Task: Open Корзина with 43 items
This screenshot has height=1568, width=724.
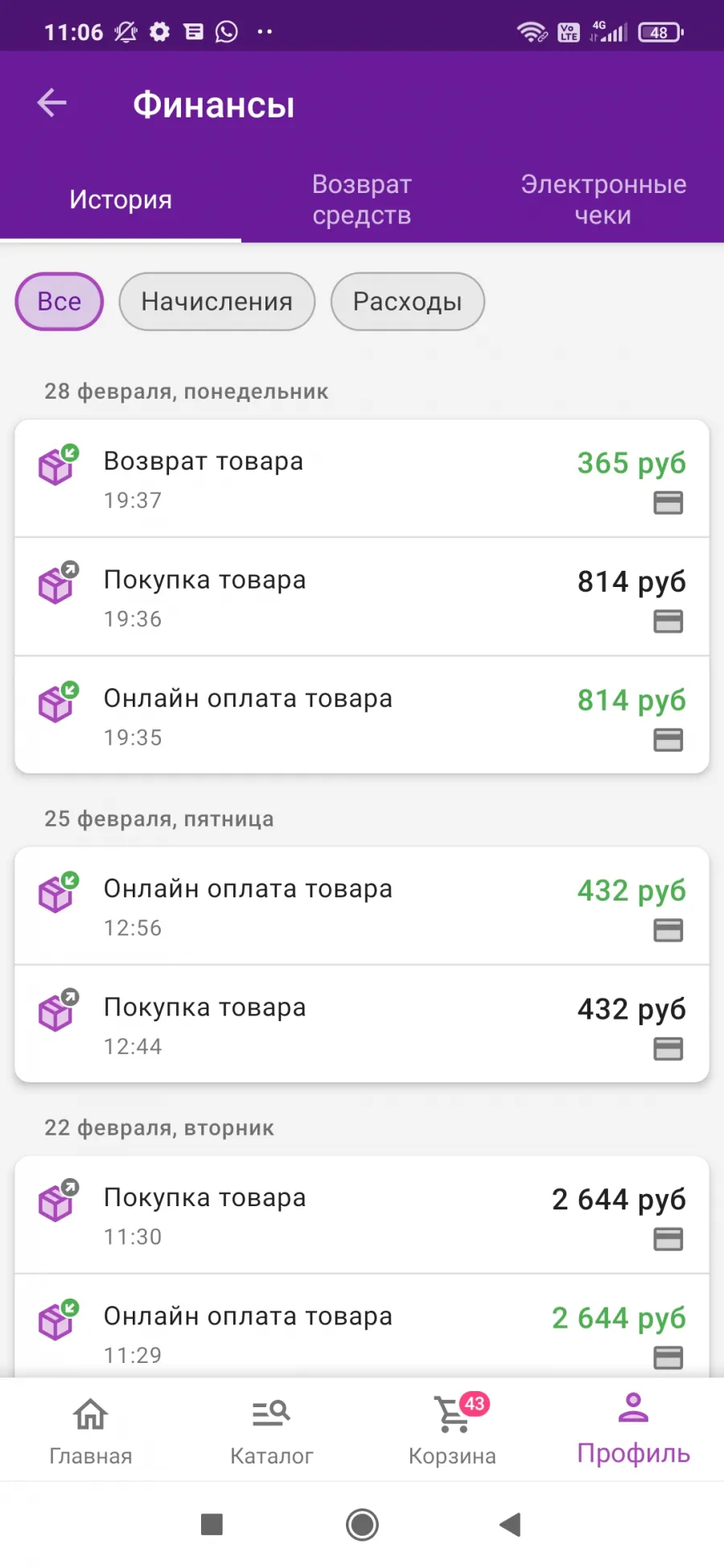Action: pyautogui.click(x=452, y=1430)
